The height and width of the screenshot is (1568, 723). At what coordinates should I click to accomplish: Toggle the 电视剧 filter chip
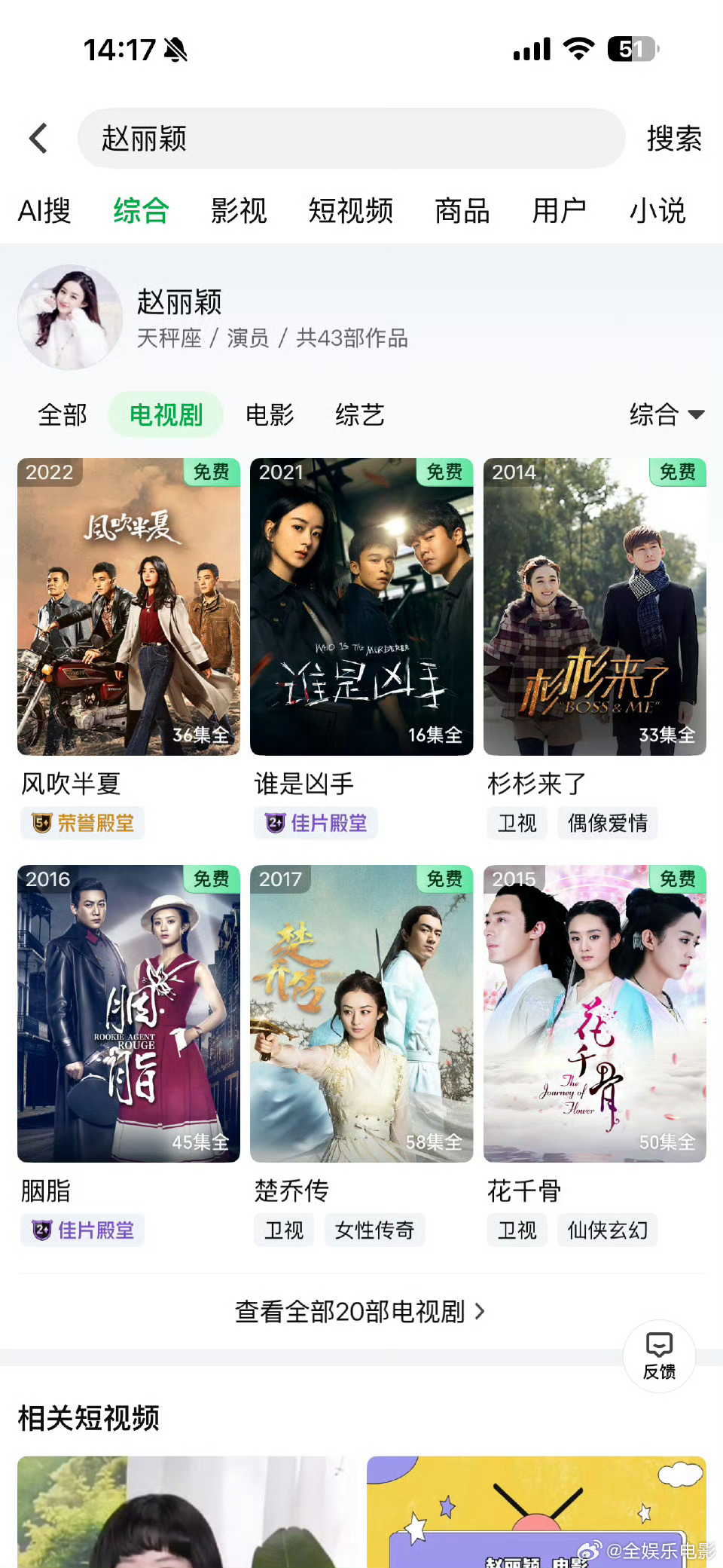click(165, 414)
